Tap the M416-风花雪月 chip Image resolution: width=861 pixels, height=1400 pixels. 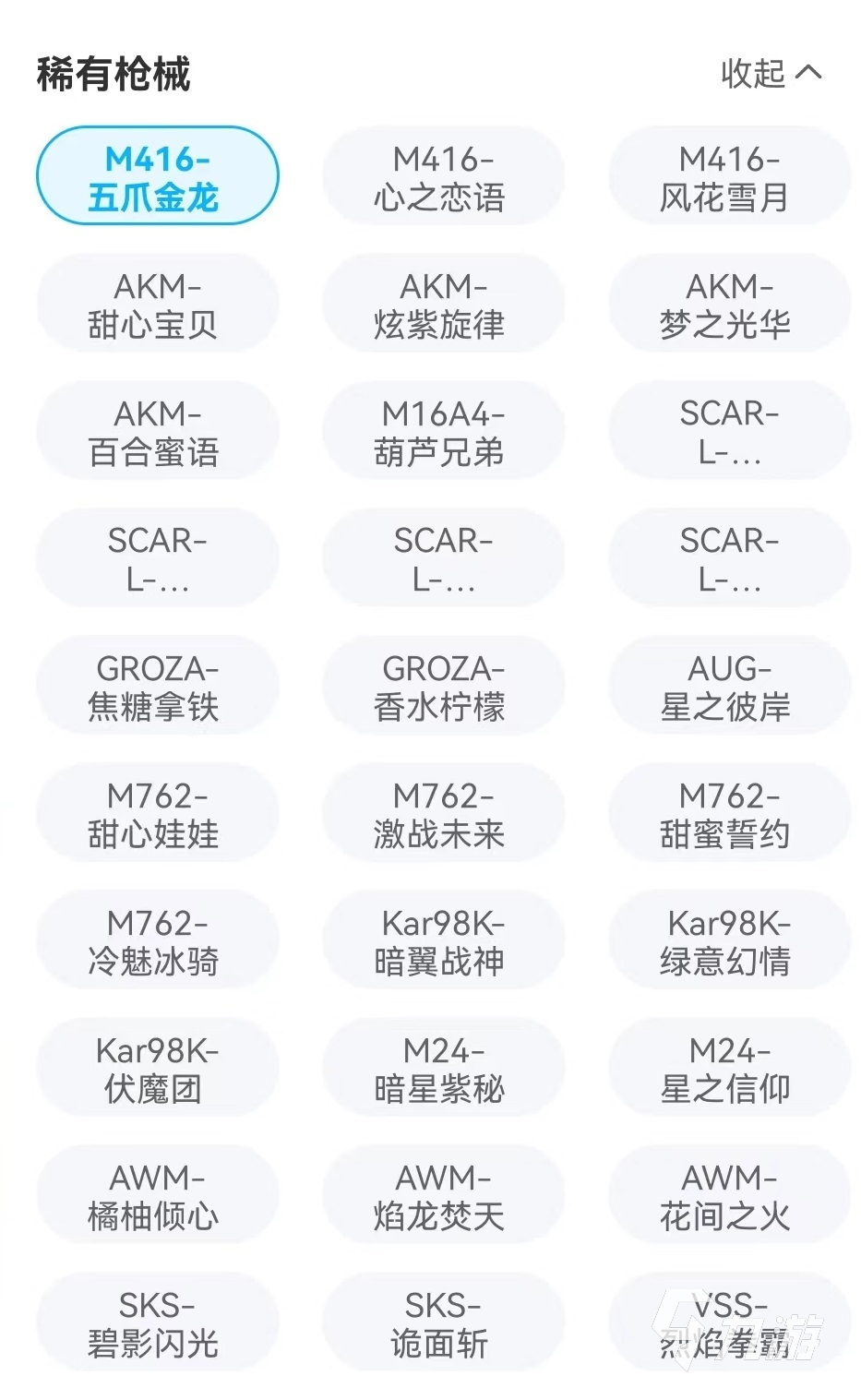[x=729, y=176]
